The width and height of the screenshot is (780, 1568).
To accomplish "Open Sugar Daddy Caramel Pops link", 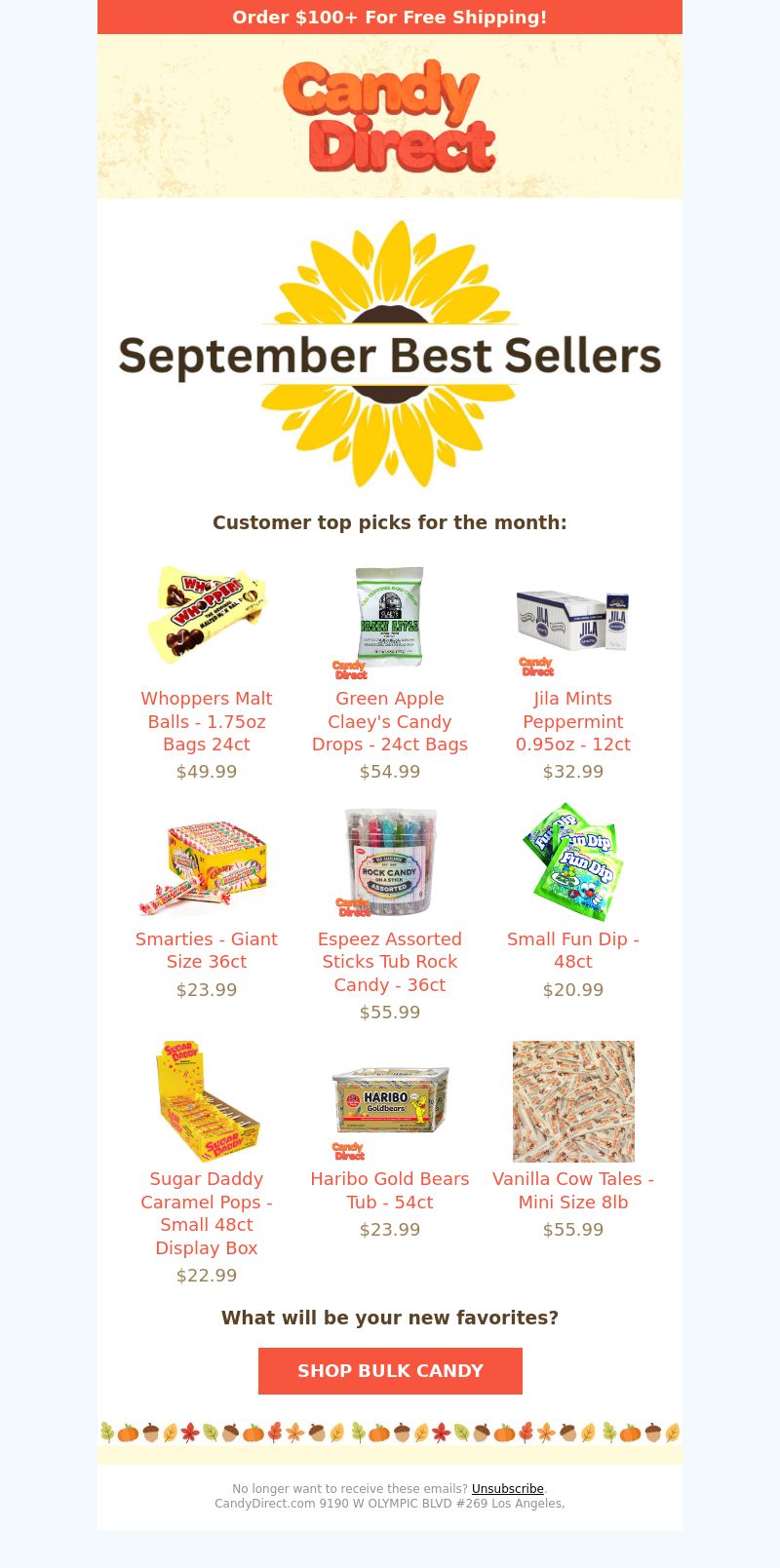I will [x=207, y=1212].
